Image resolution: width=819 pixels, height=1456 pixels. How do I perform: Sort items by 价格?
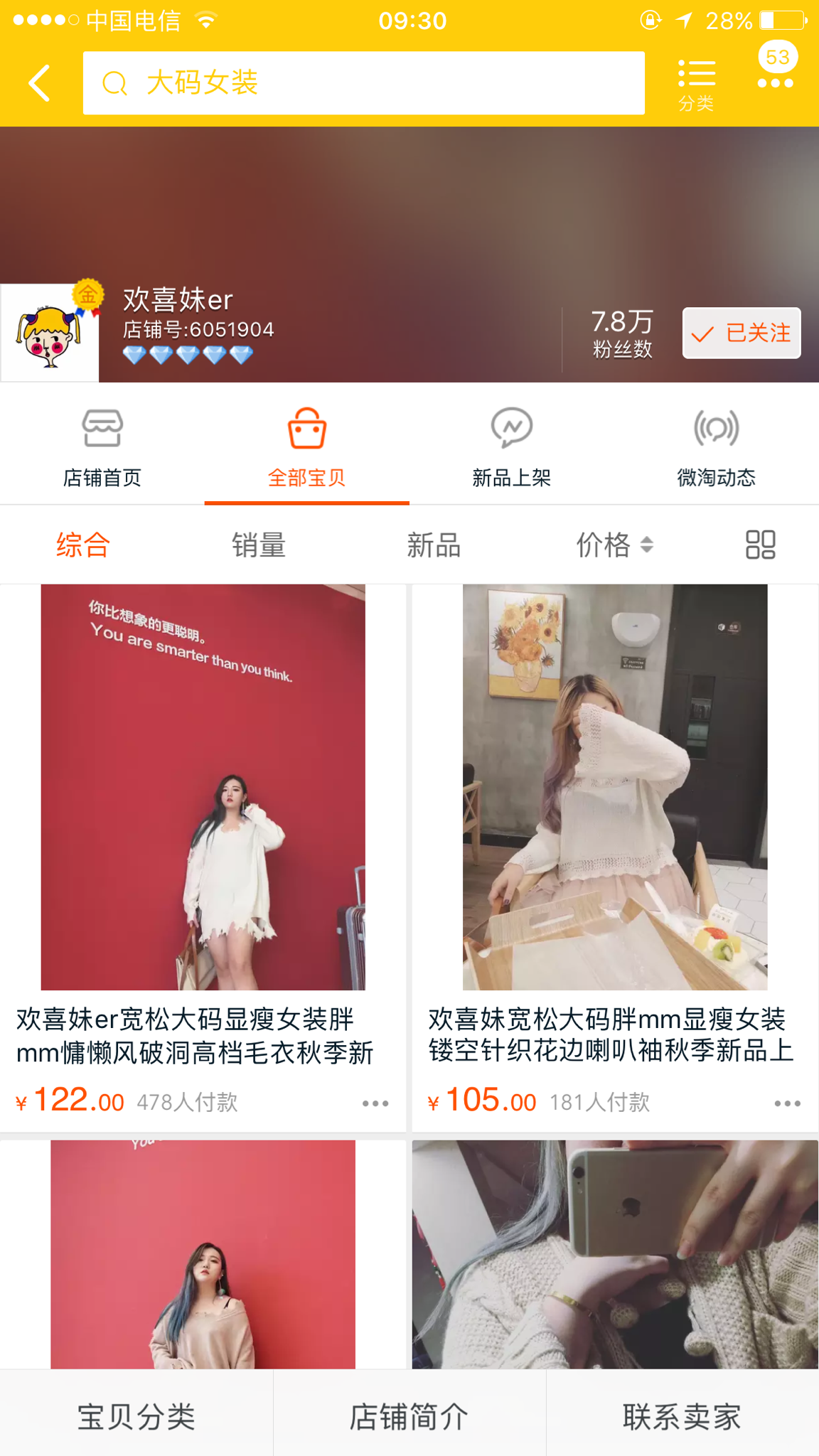[x=614, y=545]
